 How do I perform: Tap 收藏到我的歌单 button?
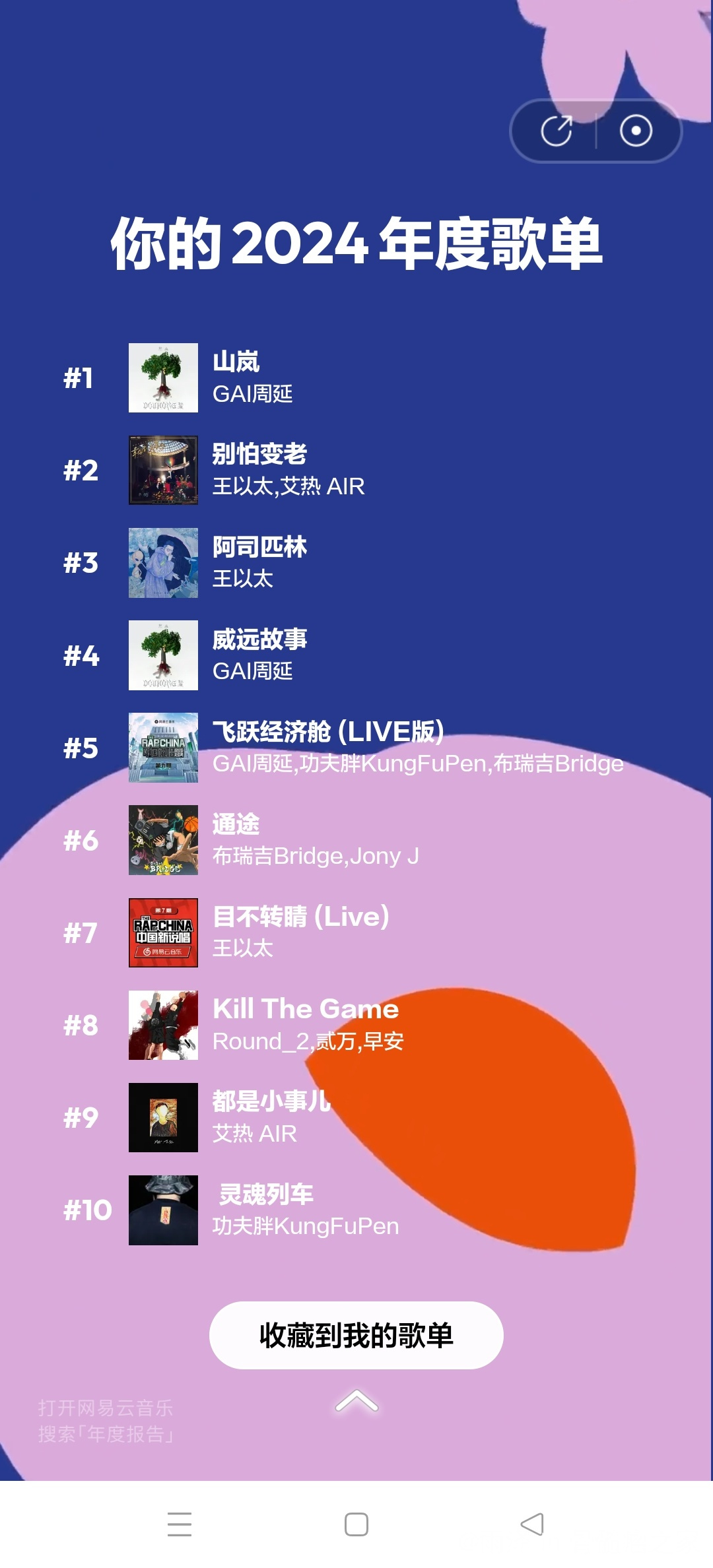point(356,1335)
